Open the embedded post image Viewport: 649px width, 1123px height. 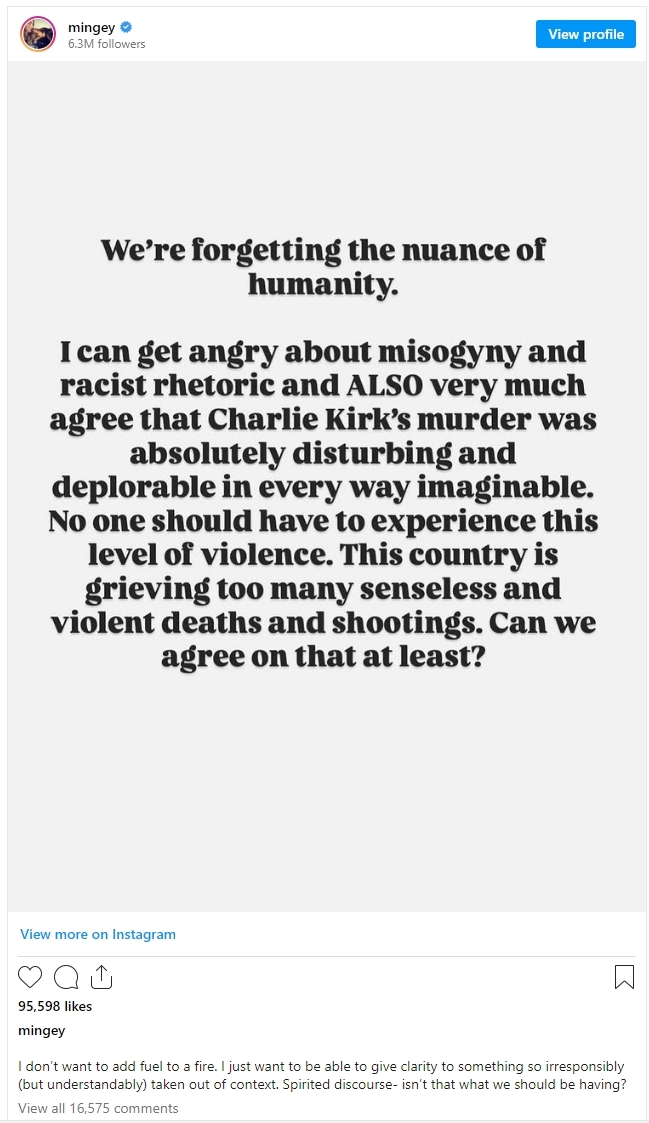(x=324, y=486)
